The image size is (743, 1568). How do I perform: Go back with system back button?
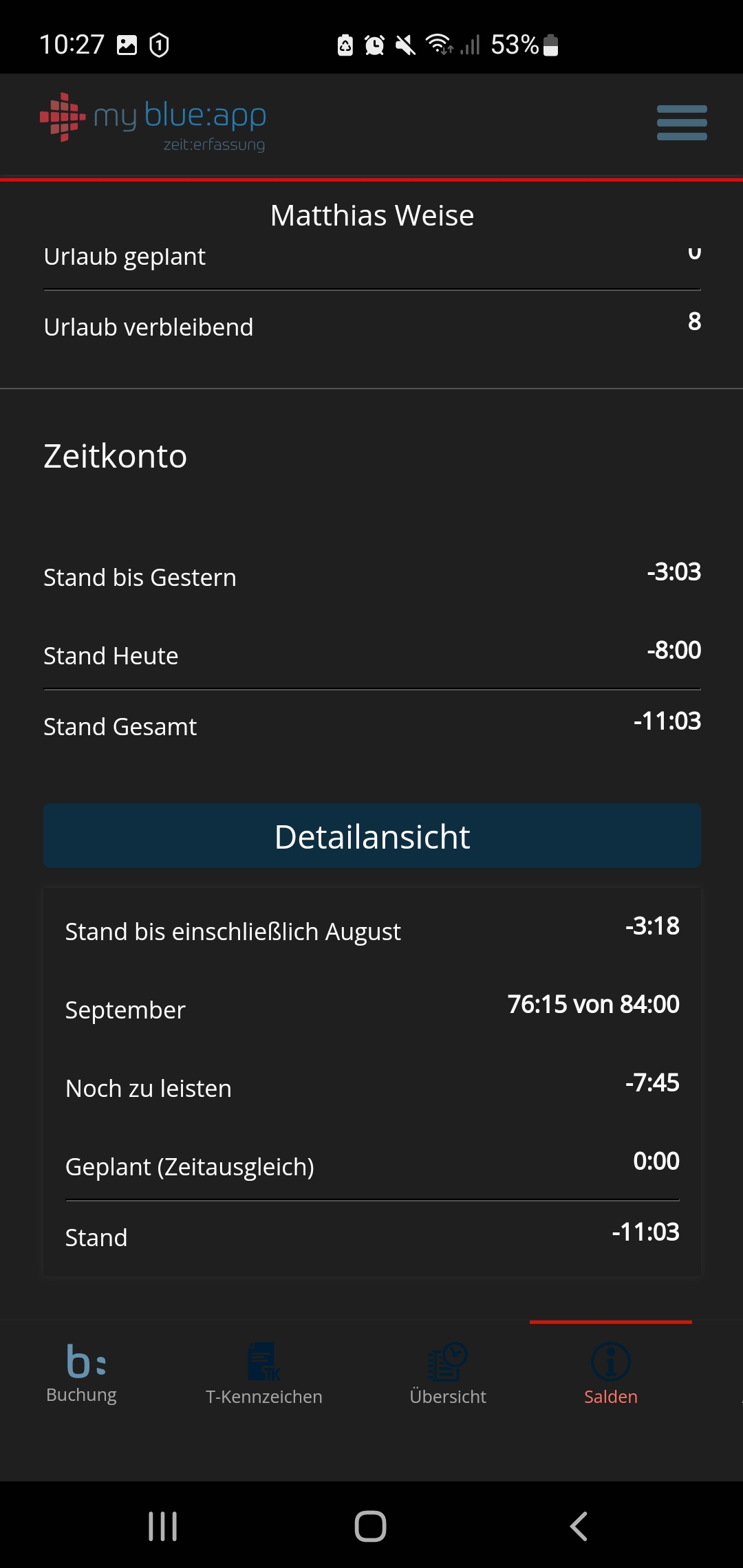(x=579, y=1527)
